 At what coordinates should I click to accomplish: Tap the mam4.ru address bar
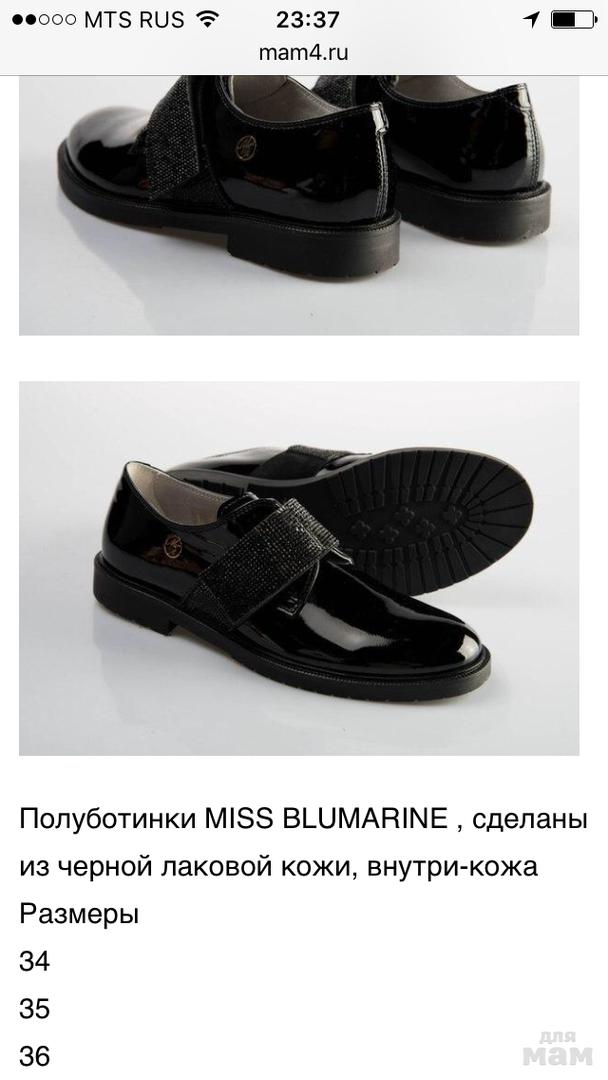(303, 52)
